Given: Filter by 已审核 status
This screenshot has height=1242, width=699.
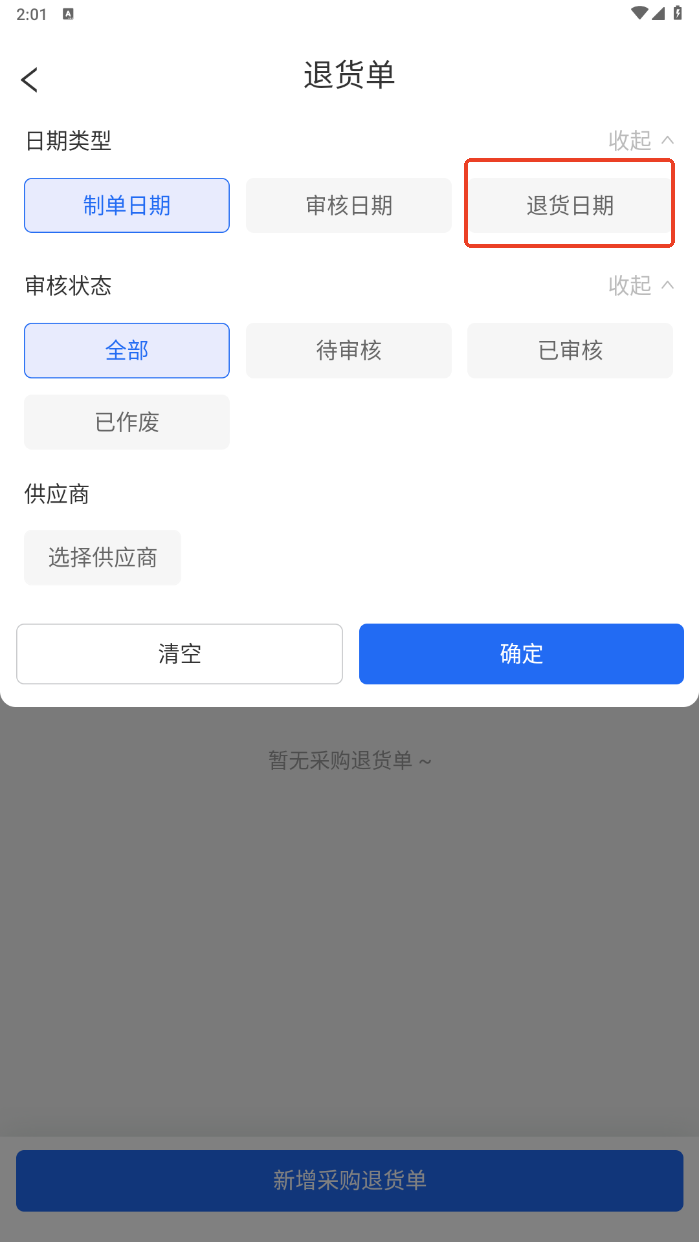Looking at the screenshot, I should click(x=570, y=351).
